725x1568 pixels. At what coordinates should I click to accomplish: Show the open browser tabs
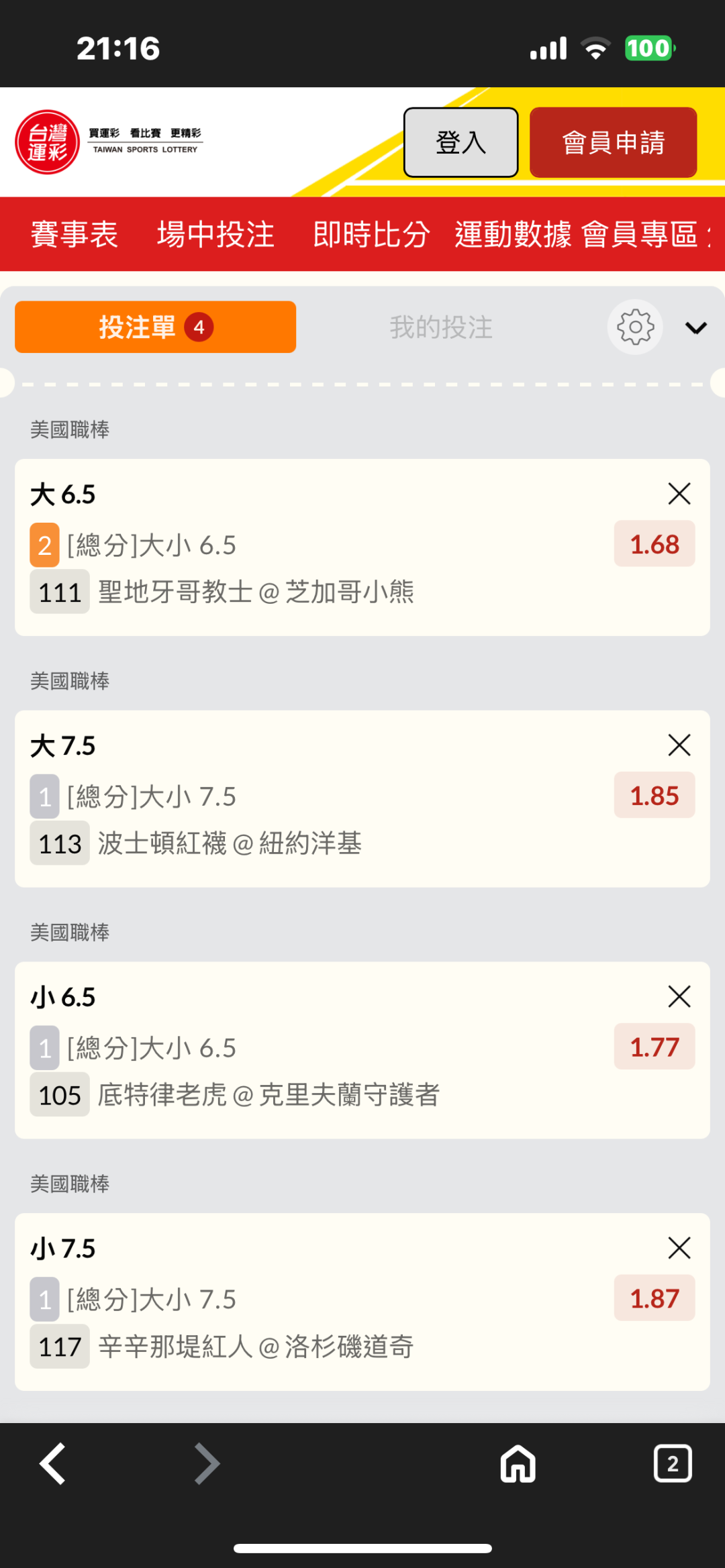coord(673,1463)
